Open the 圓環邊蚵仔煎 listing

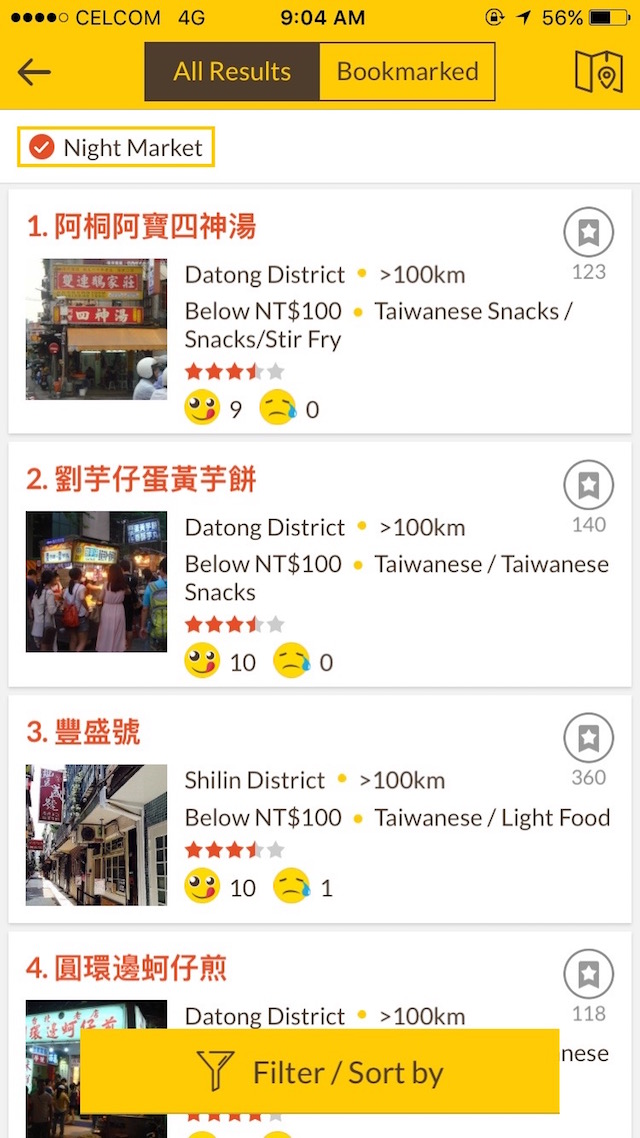[x=127, y=969]
